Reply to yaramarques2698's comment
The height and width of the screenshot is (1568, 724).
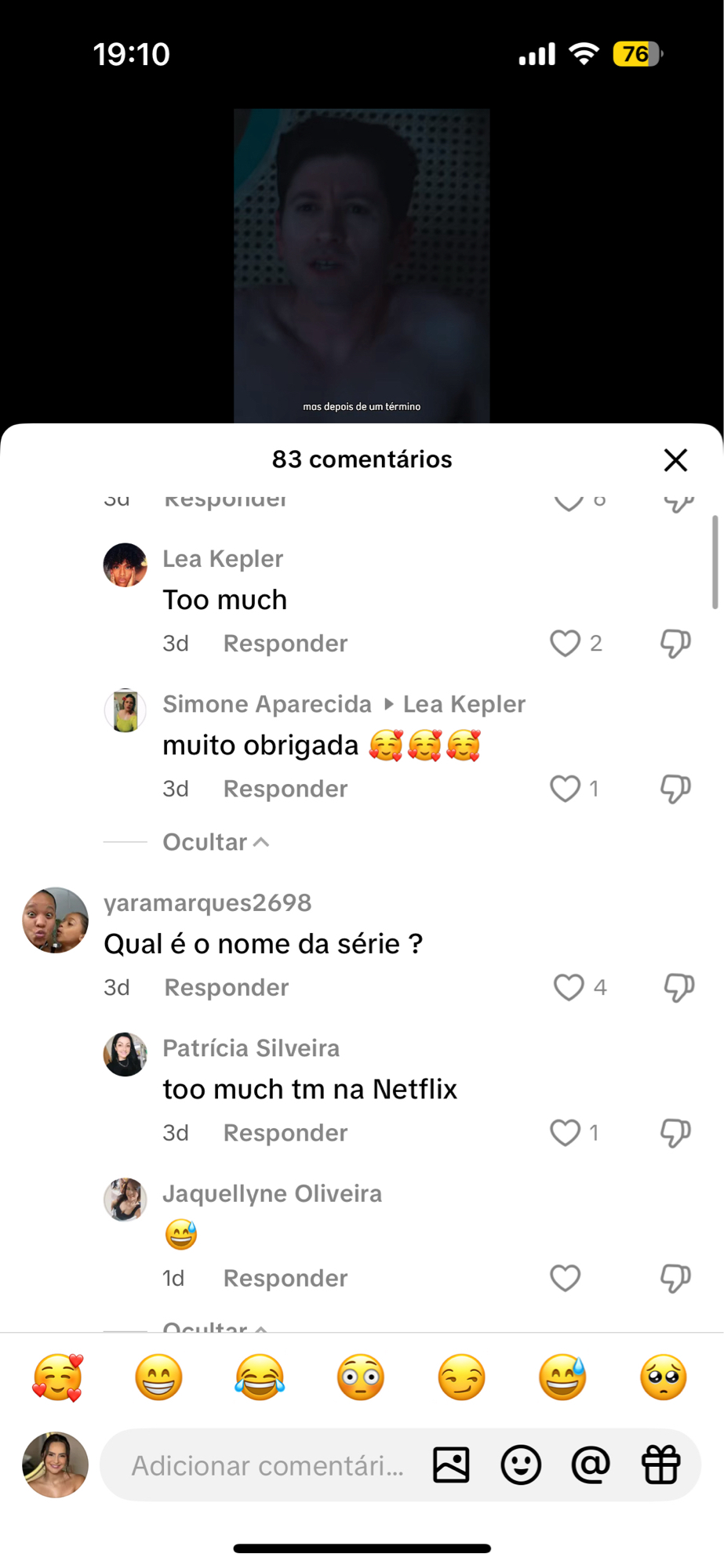coord(225,987)
